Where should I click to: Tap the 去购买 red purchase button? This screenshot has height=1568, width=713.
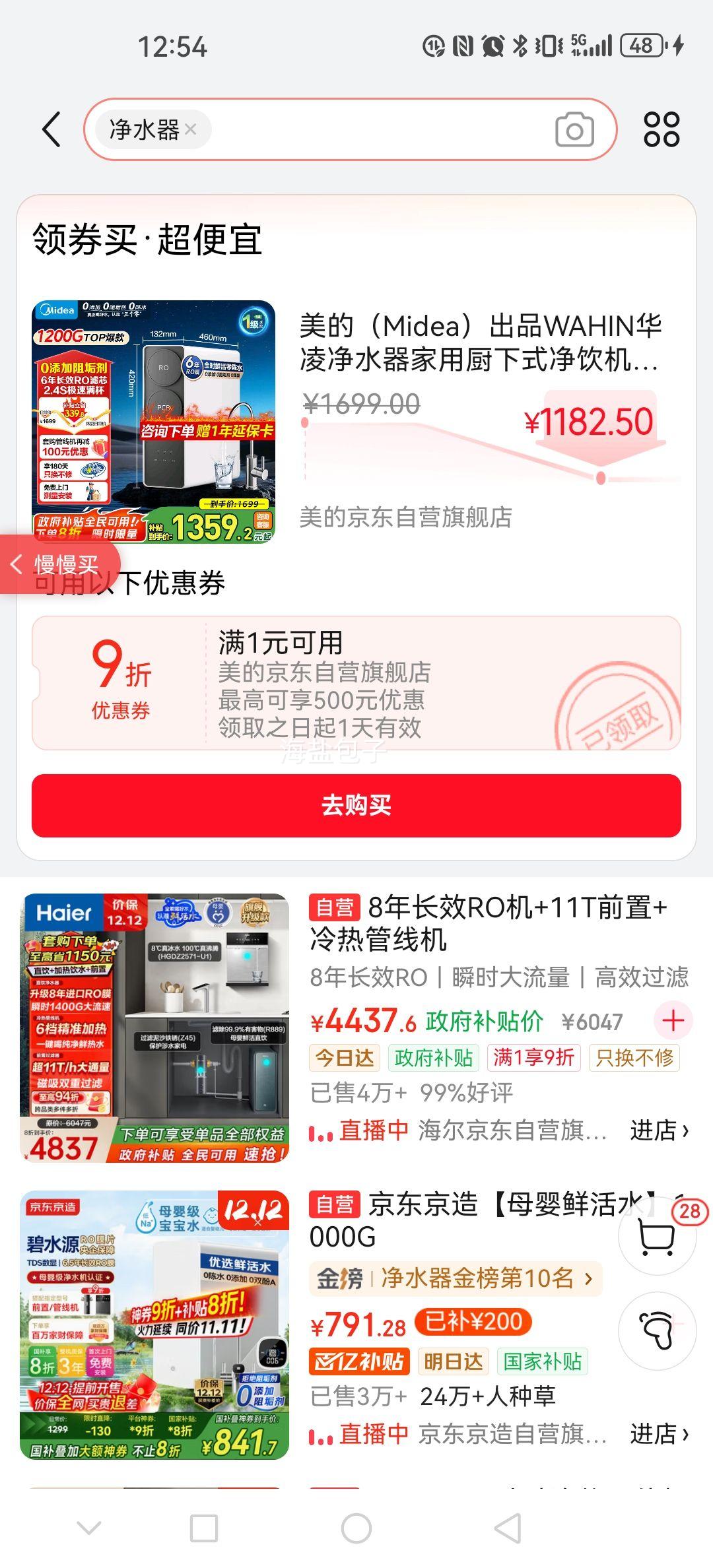(x=356, y=807)
